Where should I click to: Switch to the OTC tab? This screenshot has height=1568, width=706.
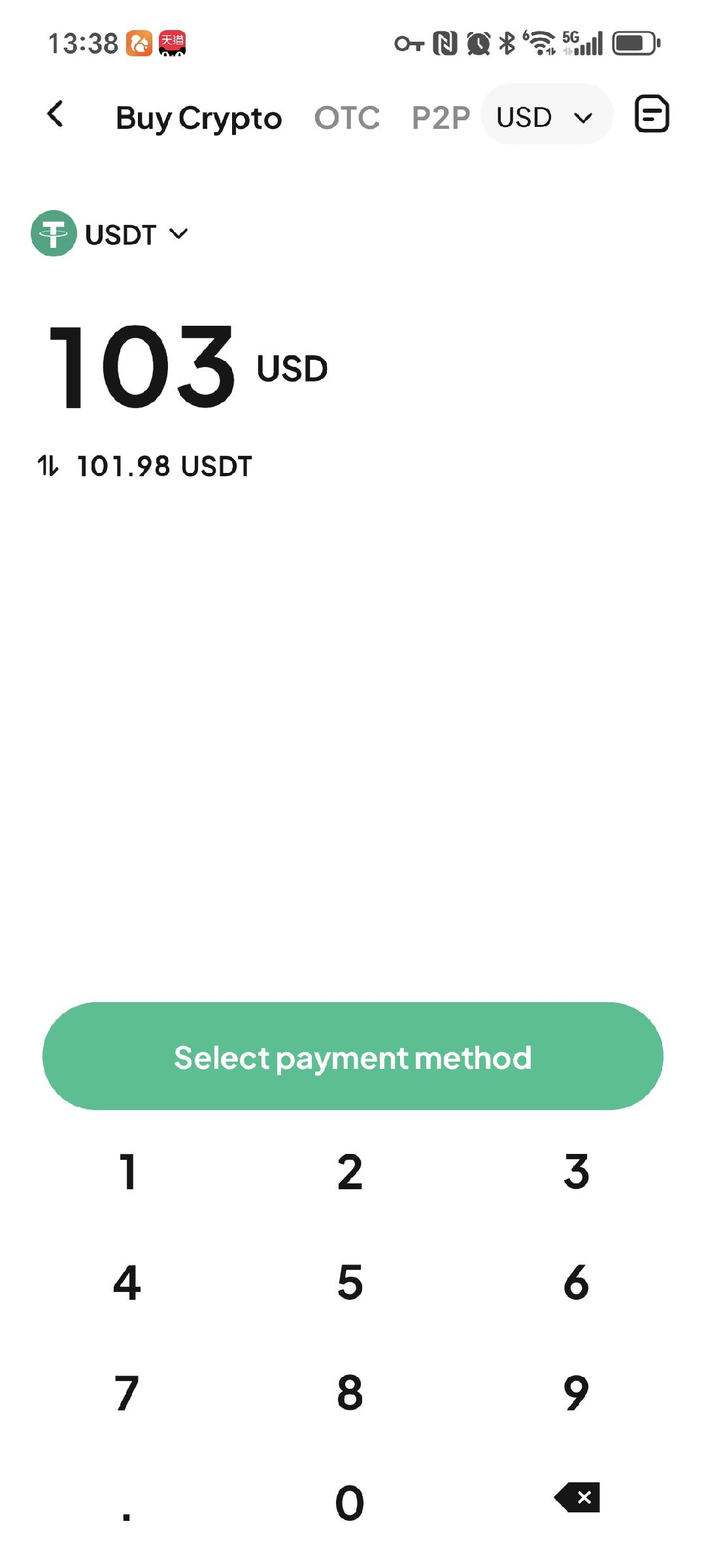pos(346,118)
